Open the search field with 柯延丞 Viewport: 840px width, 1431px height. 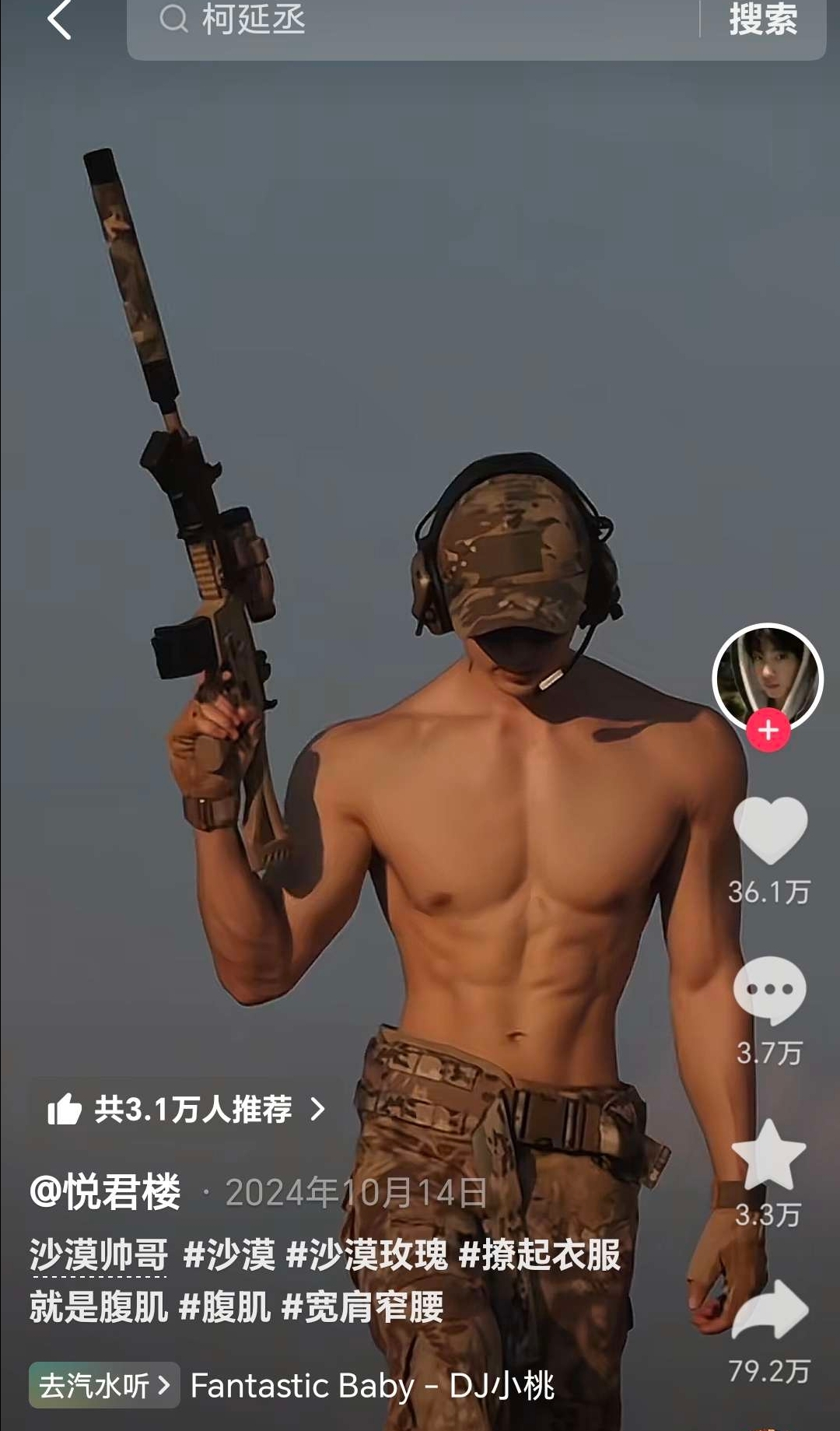point(412,22)
